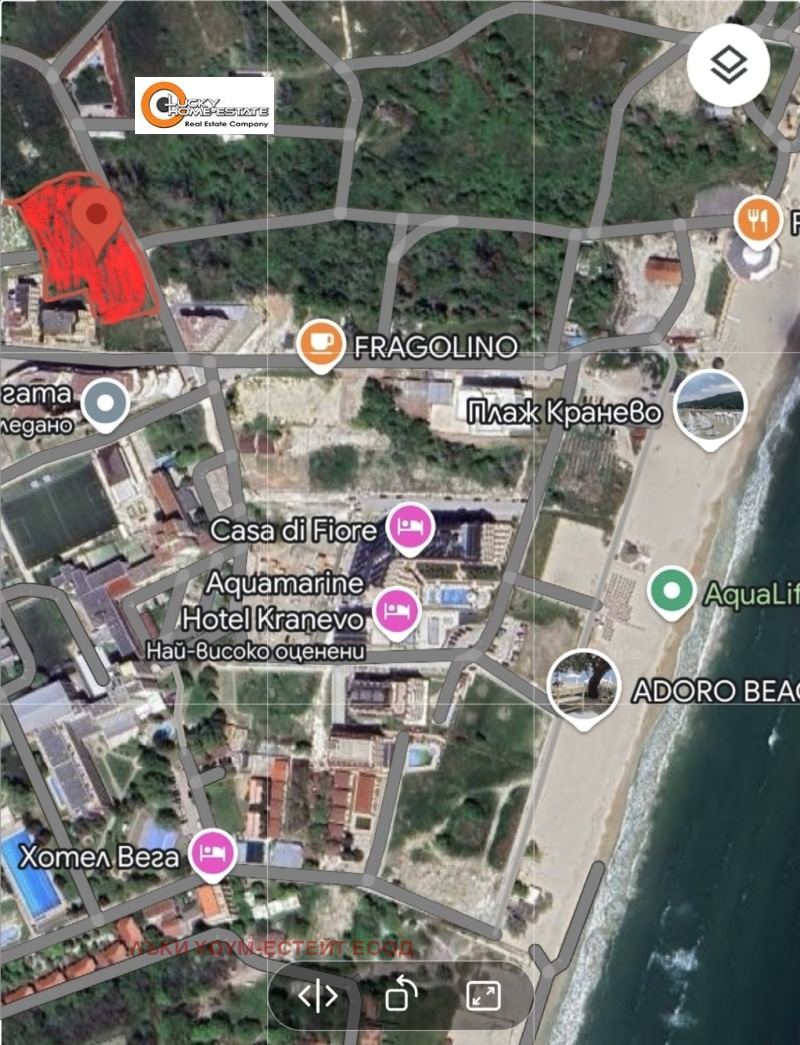Tap the restaurant pin near the beach
800x1045 pixels.
coord(759,220)
